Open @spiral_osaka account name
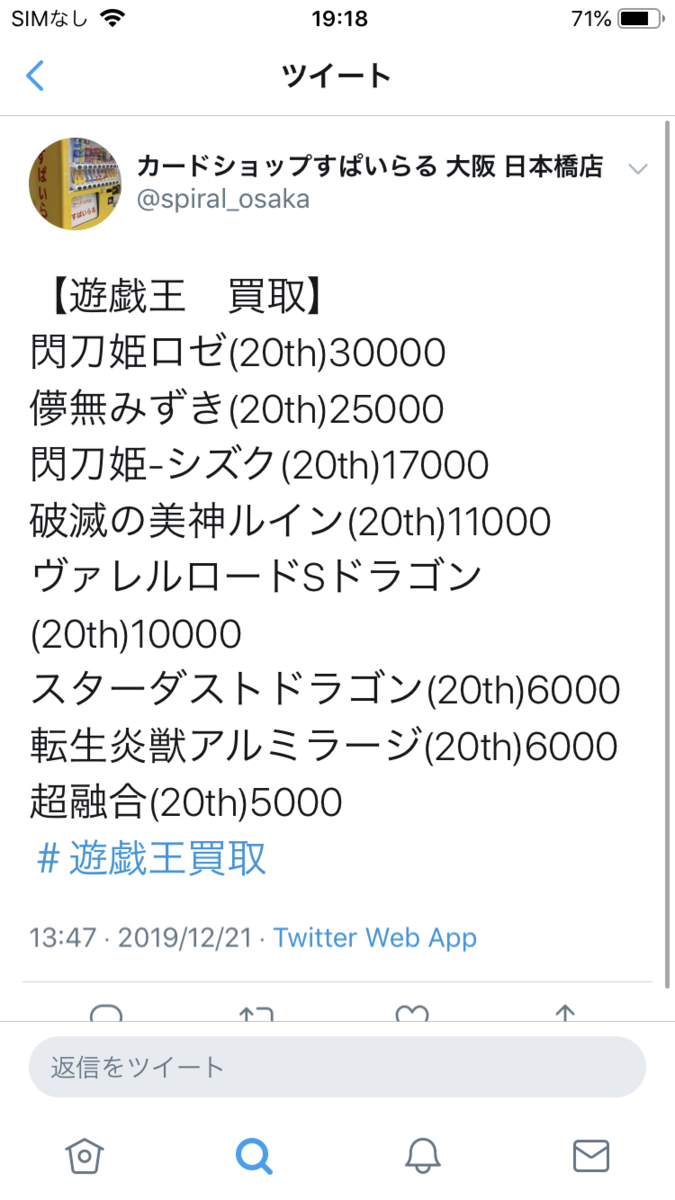This screenshot has height=1200, width=675. point(223,199)
